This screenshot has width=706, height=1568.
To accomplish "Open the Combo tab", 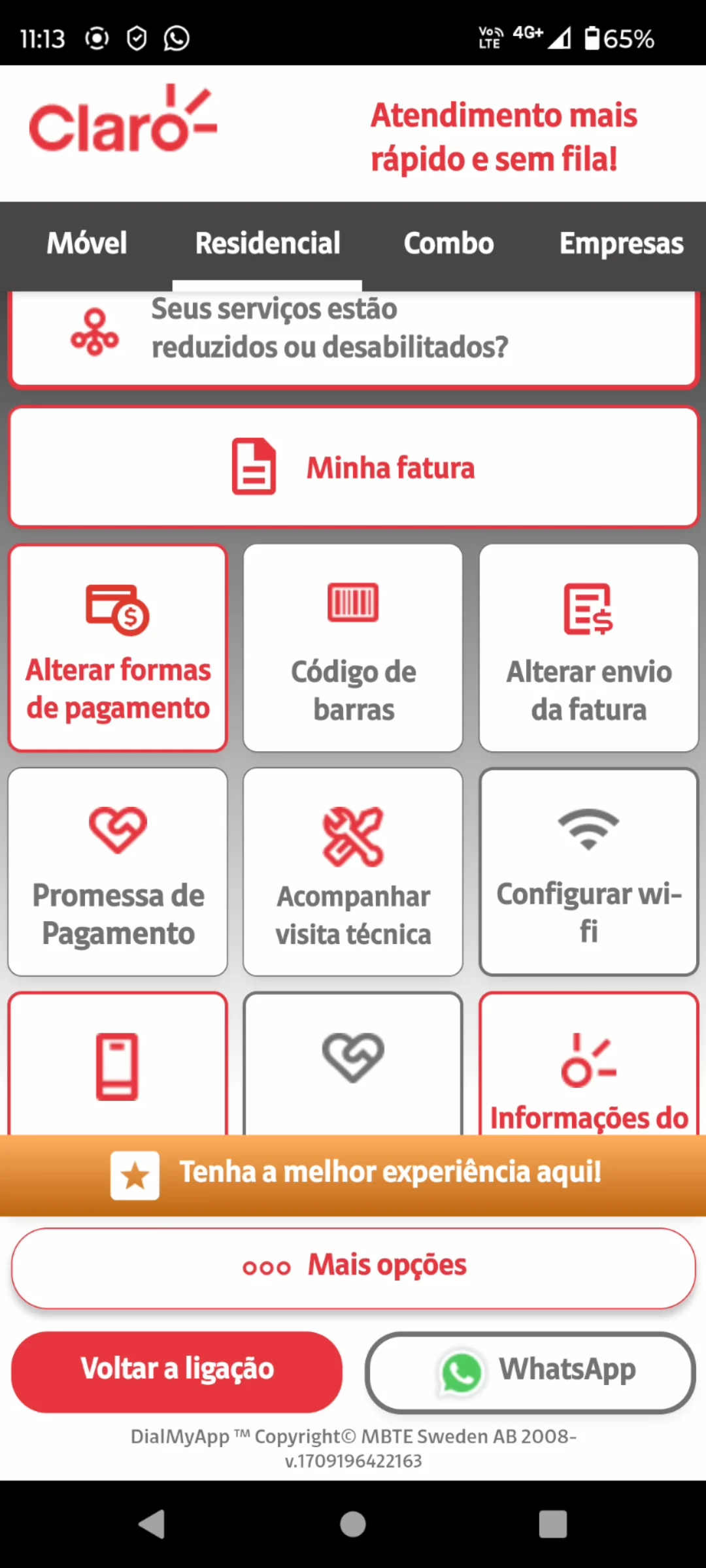I will 448,244.
